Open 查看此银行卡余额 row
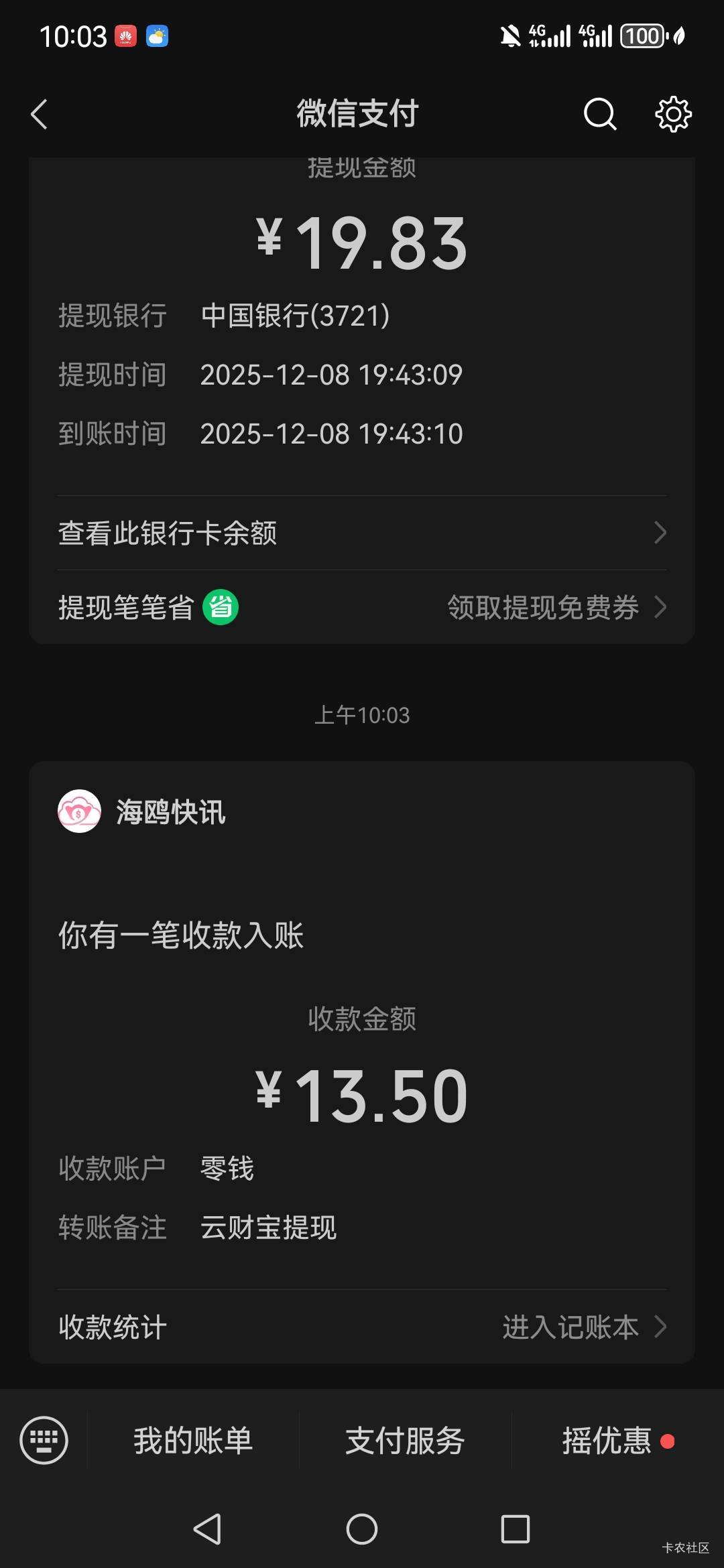724x1568 pixels. [362, 533]
